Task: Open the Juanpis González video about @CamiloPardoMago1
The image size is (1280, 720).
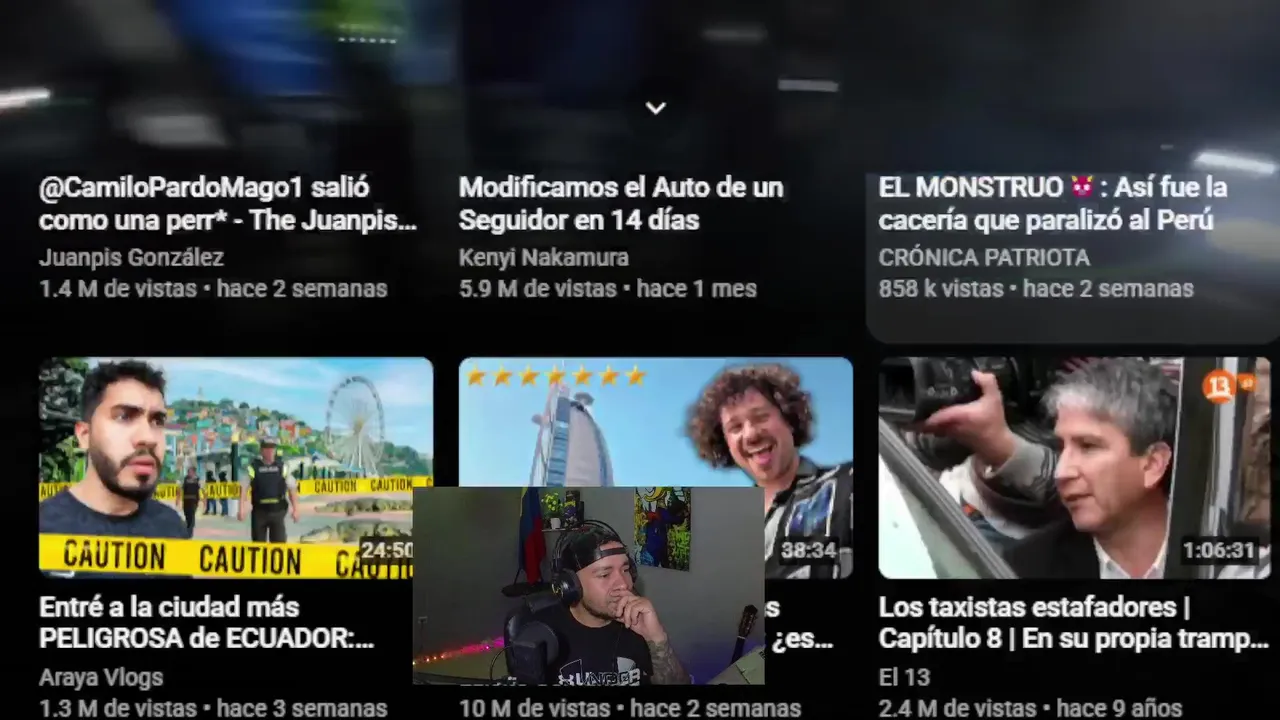Action: pos(228,203)
